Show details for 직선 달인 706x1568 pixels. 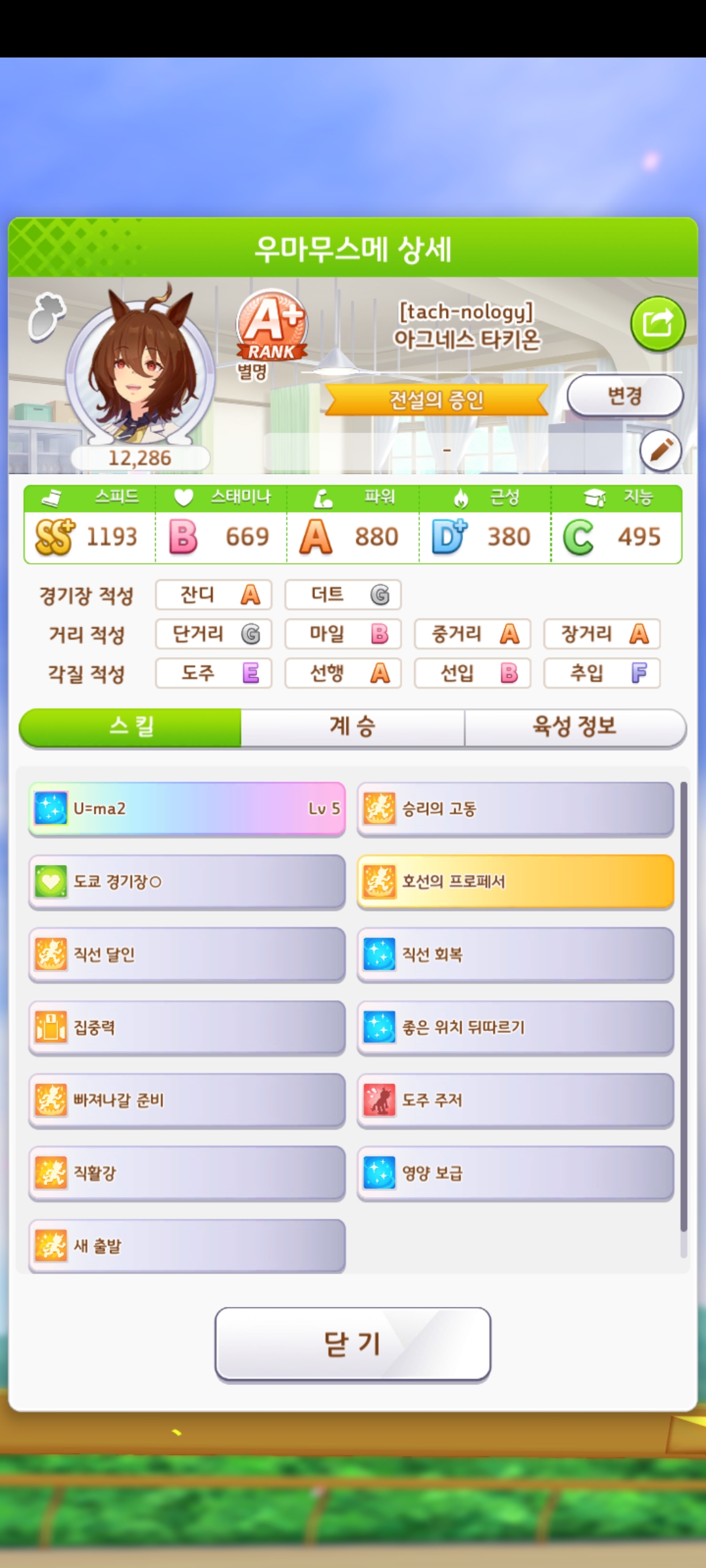187,955
